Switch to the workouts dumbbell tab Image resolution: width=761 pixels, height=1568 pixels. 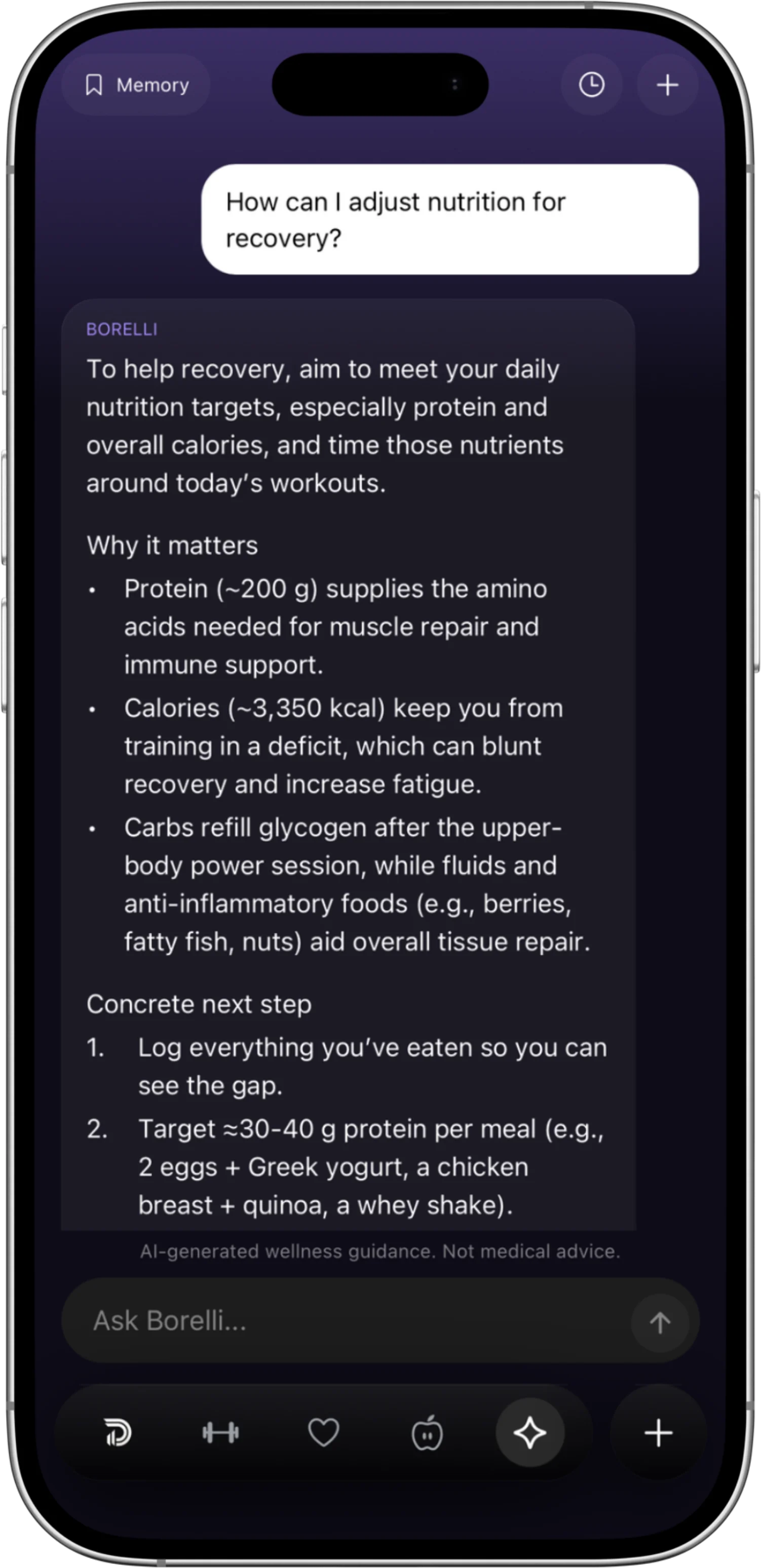[220, 1433]
